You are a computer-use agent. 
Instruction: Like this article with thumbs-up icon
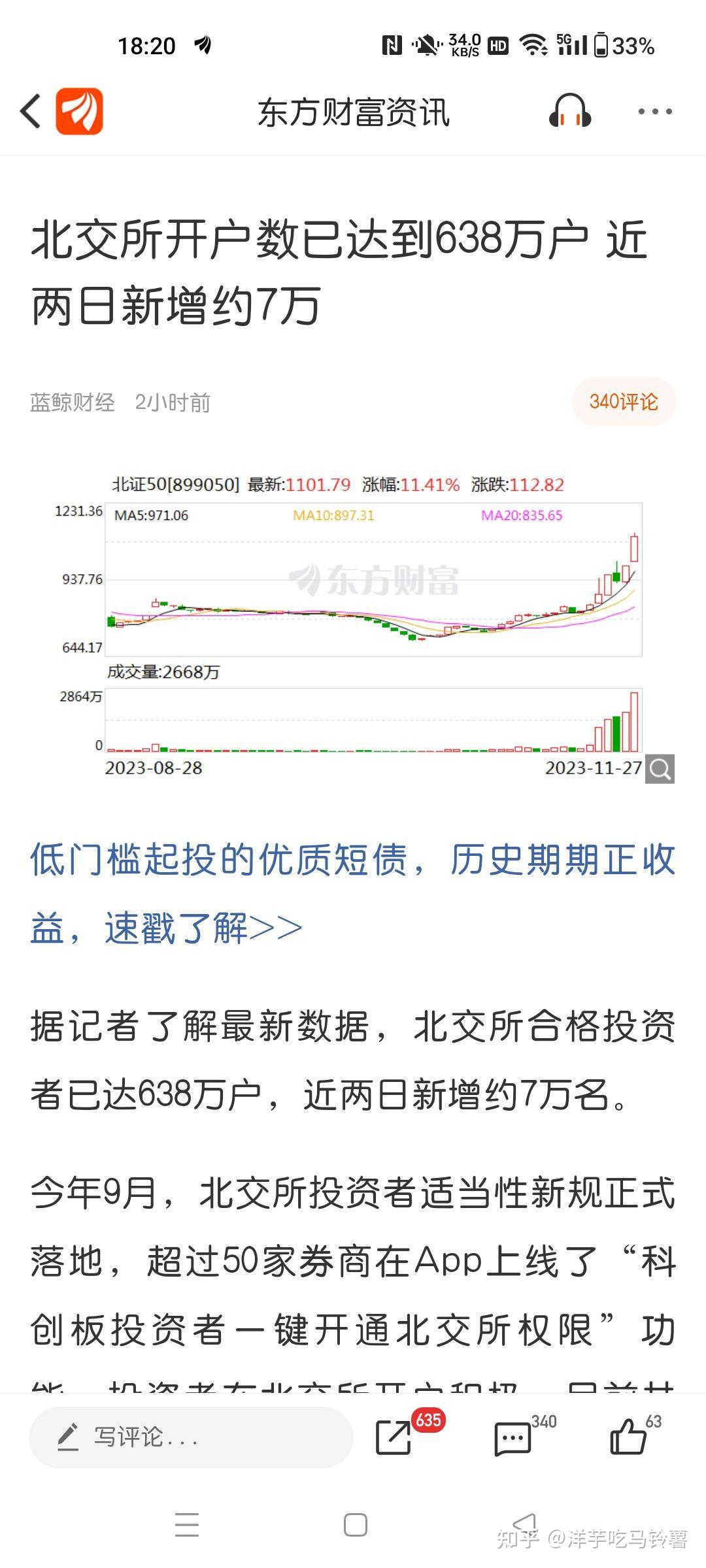[x=628, y=1438]
